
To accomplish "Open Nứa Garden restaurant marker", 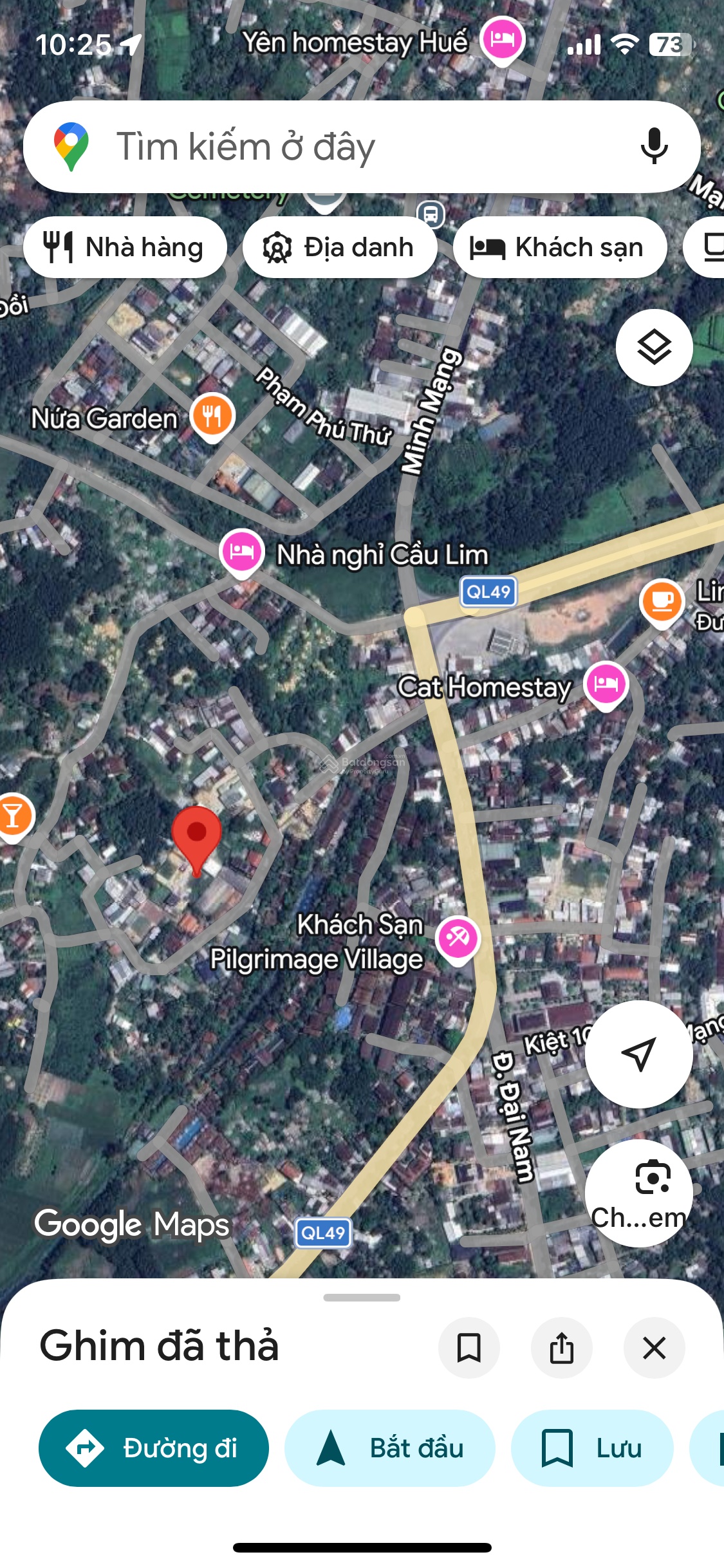I will coord(212,416).
